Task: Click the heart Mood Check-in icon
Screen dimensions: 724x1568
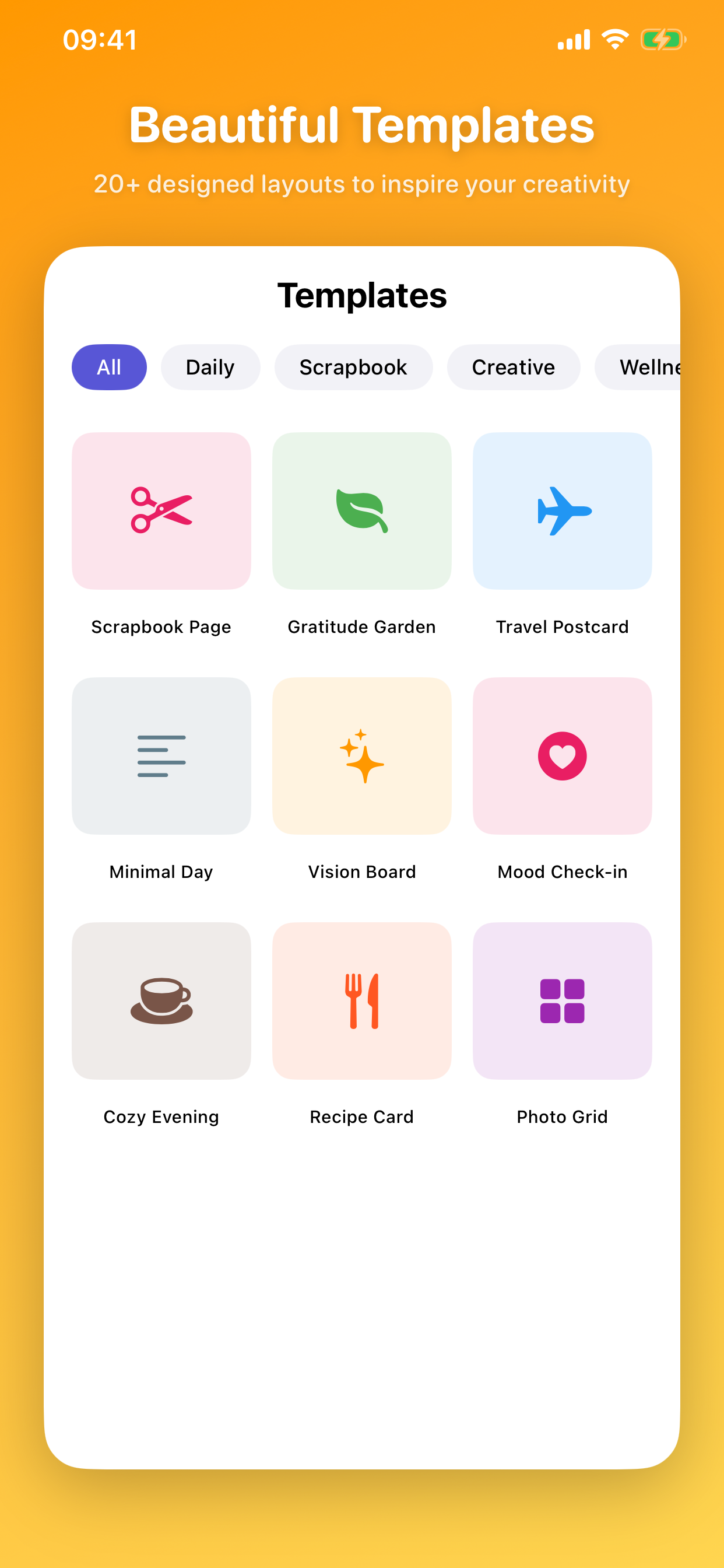Action: (x=561, y=755)
